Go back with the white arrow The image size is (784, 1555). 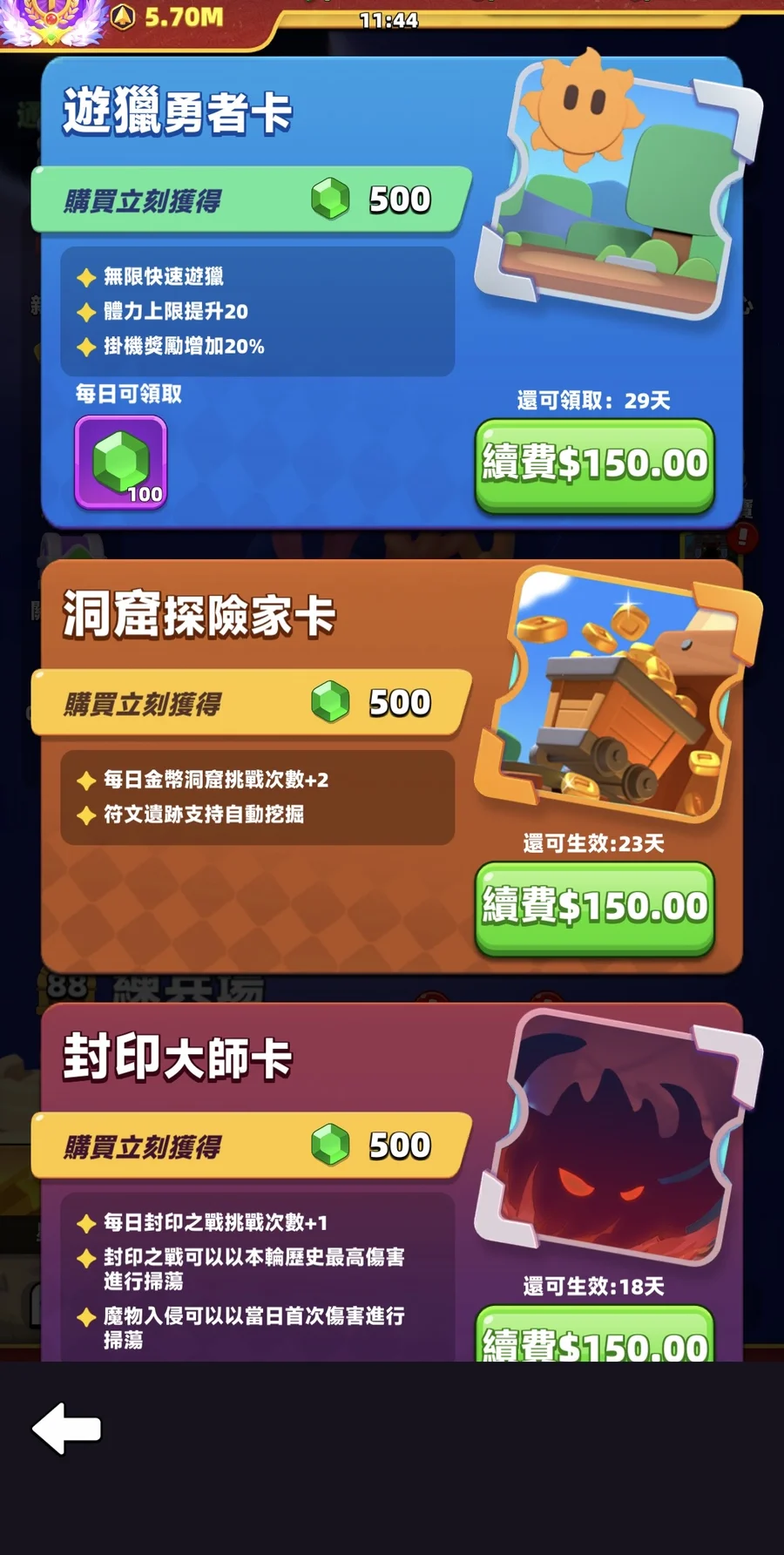point(67,1429)
